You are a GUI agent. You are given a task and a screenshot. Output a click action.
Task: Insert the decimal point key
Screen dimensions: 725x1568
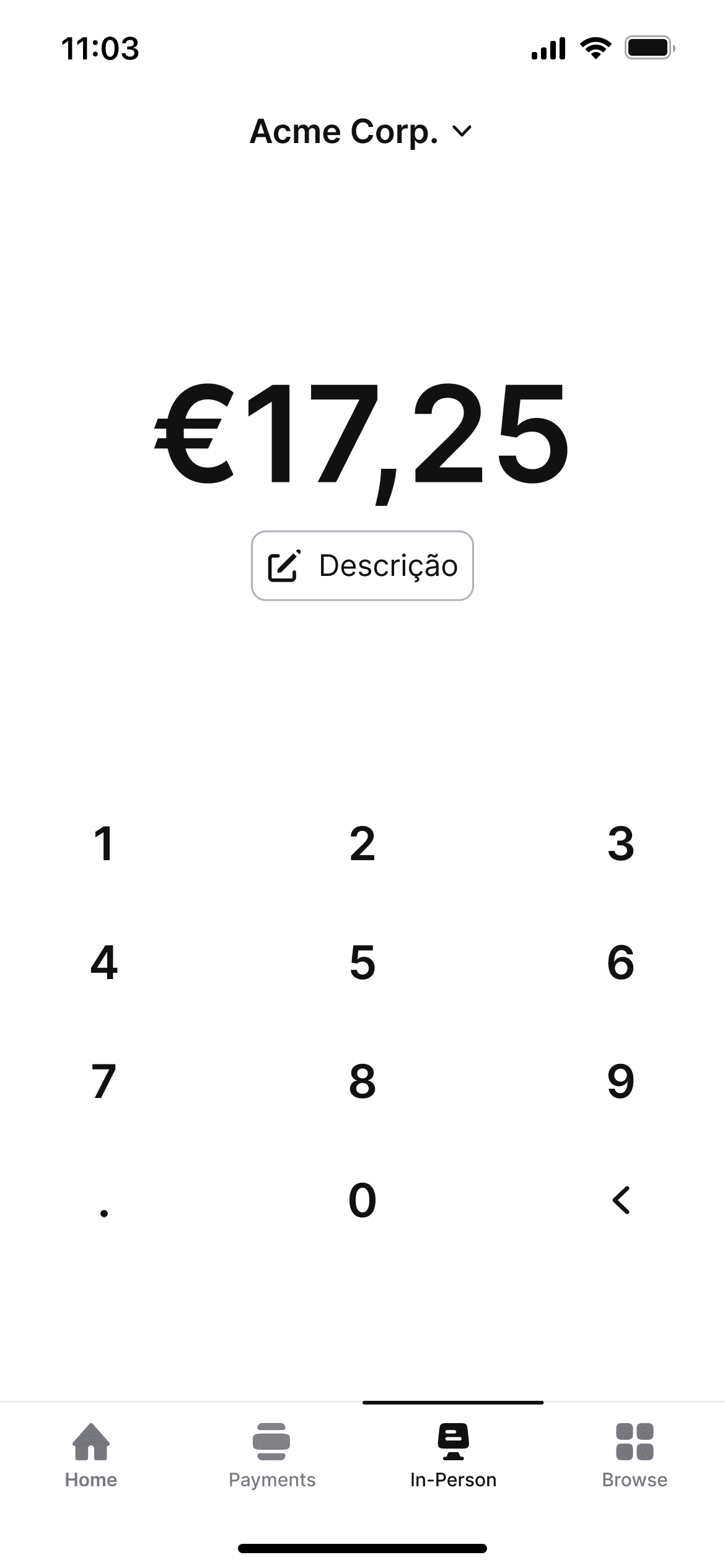104,1200
